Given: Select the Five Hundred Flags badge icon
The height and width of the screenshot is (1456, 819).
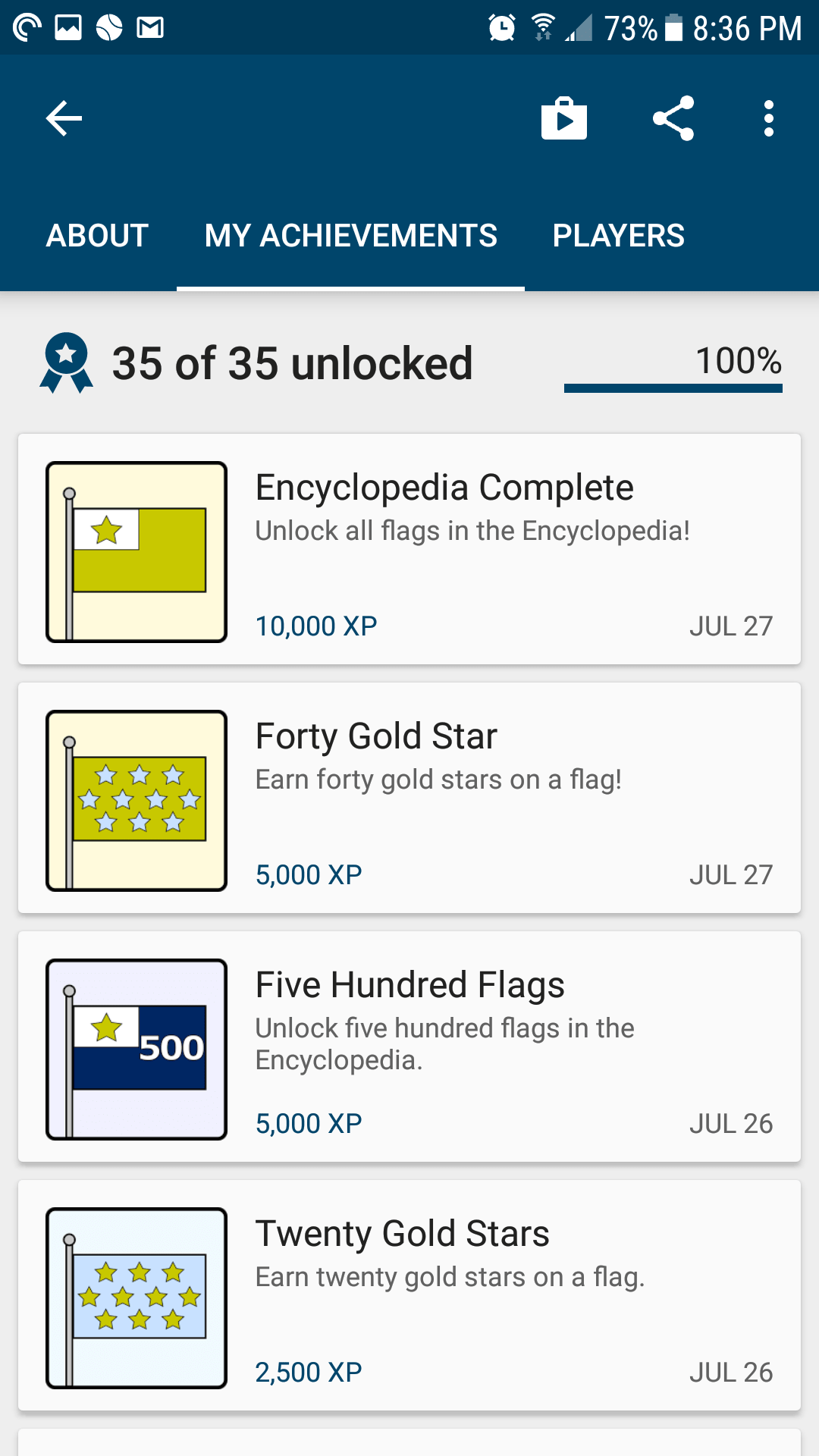Looking at the screenshot, I should point(136,1048).
